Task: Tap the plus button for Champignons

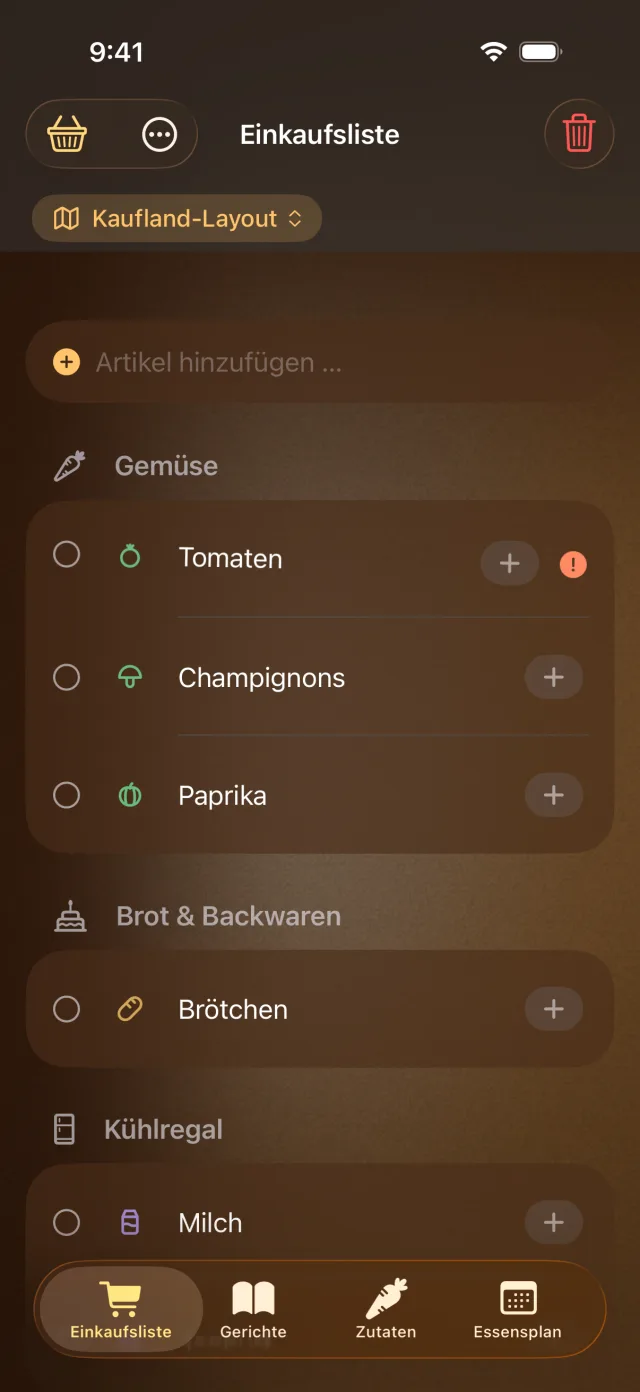Action: (554, 677)
